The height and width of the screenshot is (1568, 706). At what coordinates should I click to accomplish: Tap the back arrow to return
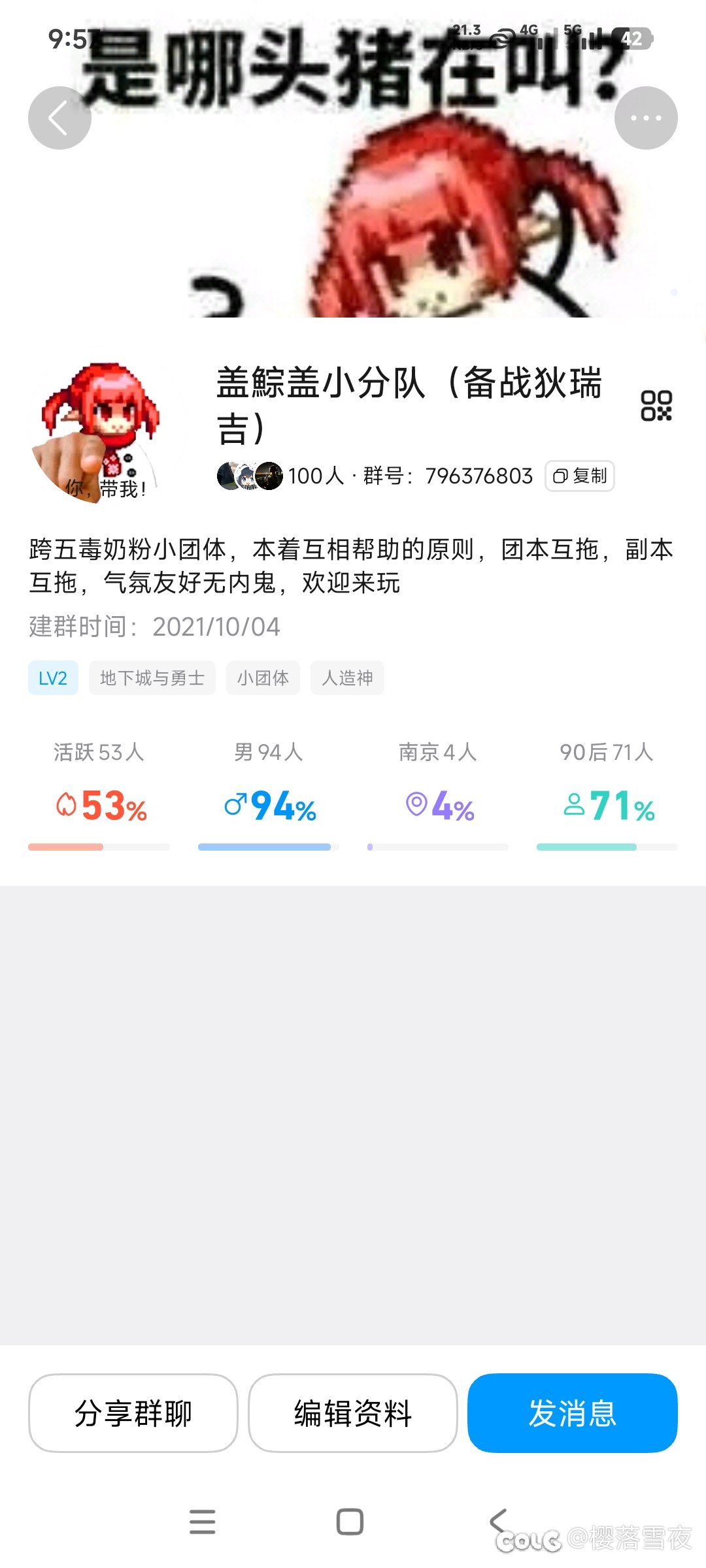(x=59, y=118)
